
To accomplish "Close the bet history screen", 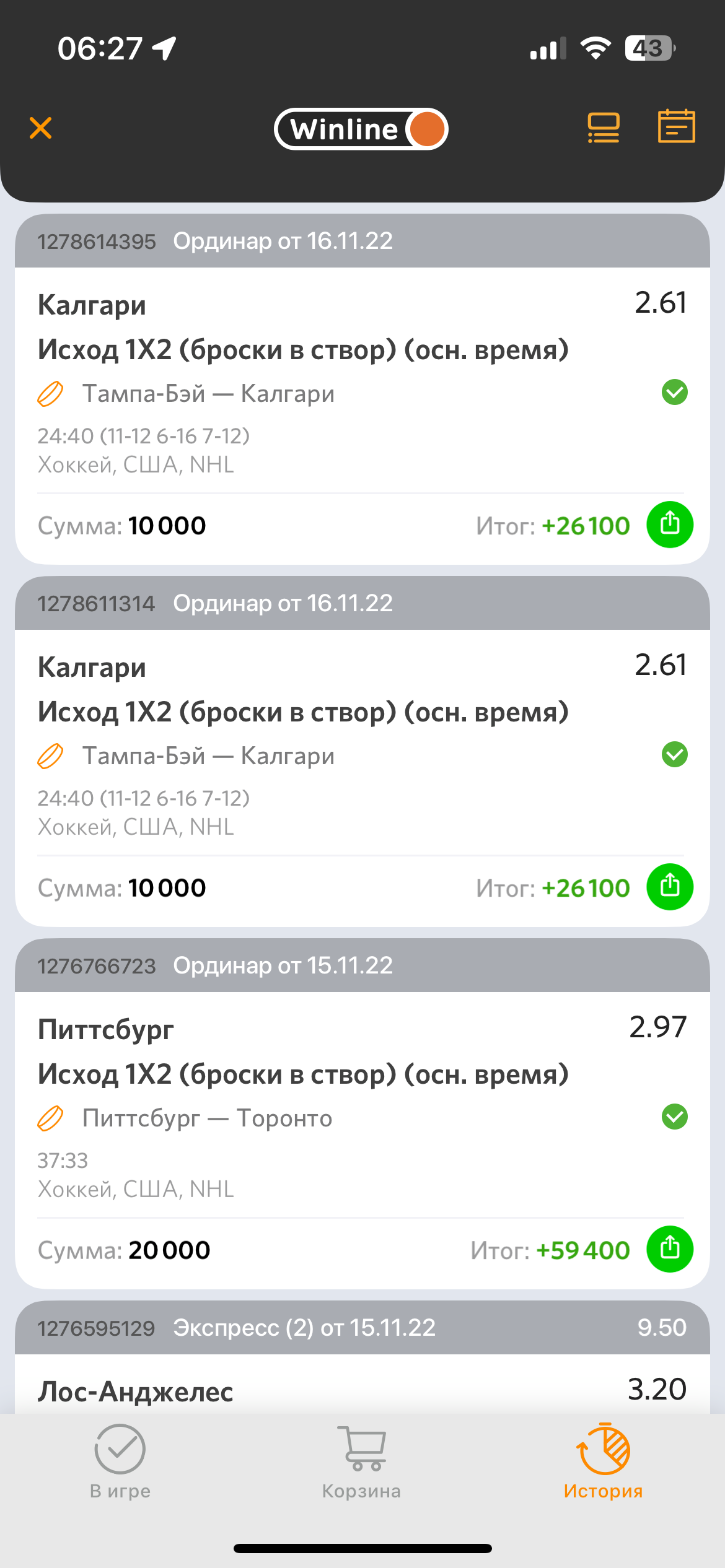I will click(41, 128).
